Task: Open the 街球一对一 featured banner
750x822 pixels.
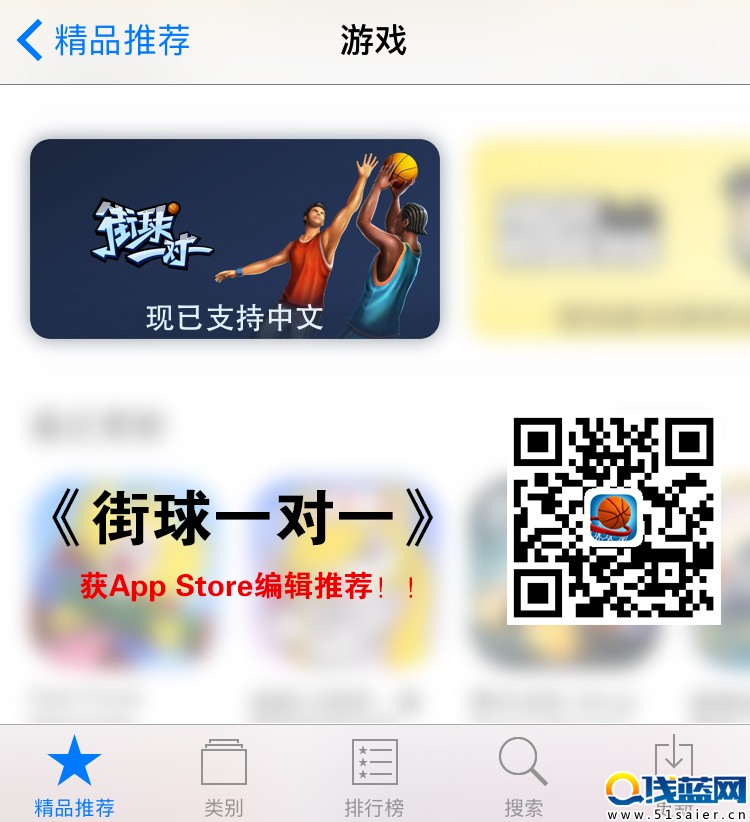Action: point(235,239)
